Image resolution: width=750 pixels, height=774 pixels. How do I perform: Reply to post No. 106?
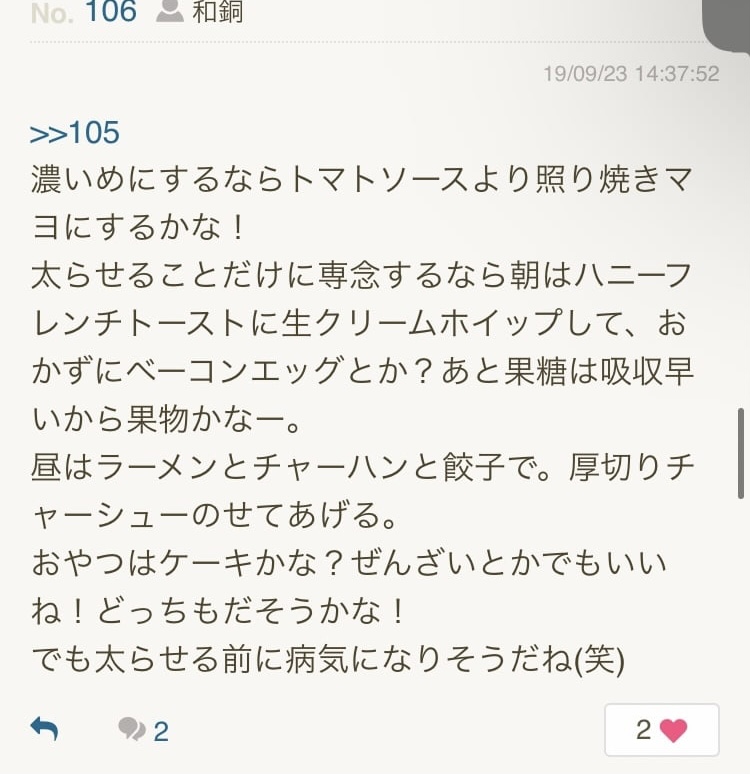point(44,729)
